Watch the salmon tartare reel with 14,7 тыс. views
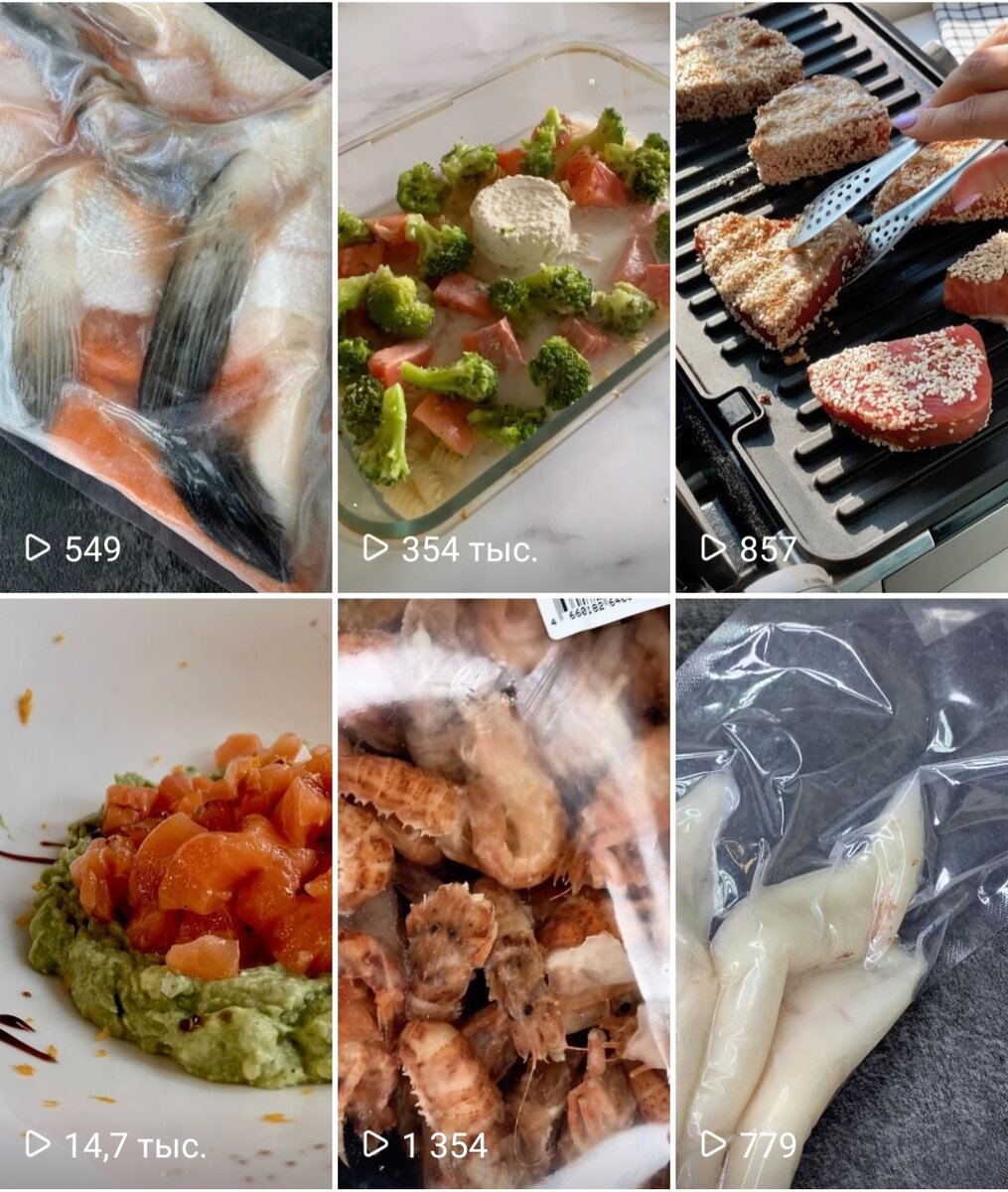 coord(165,894)
